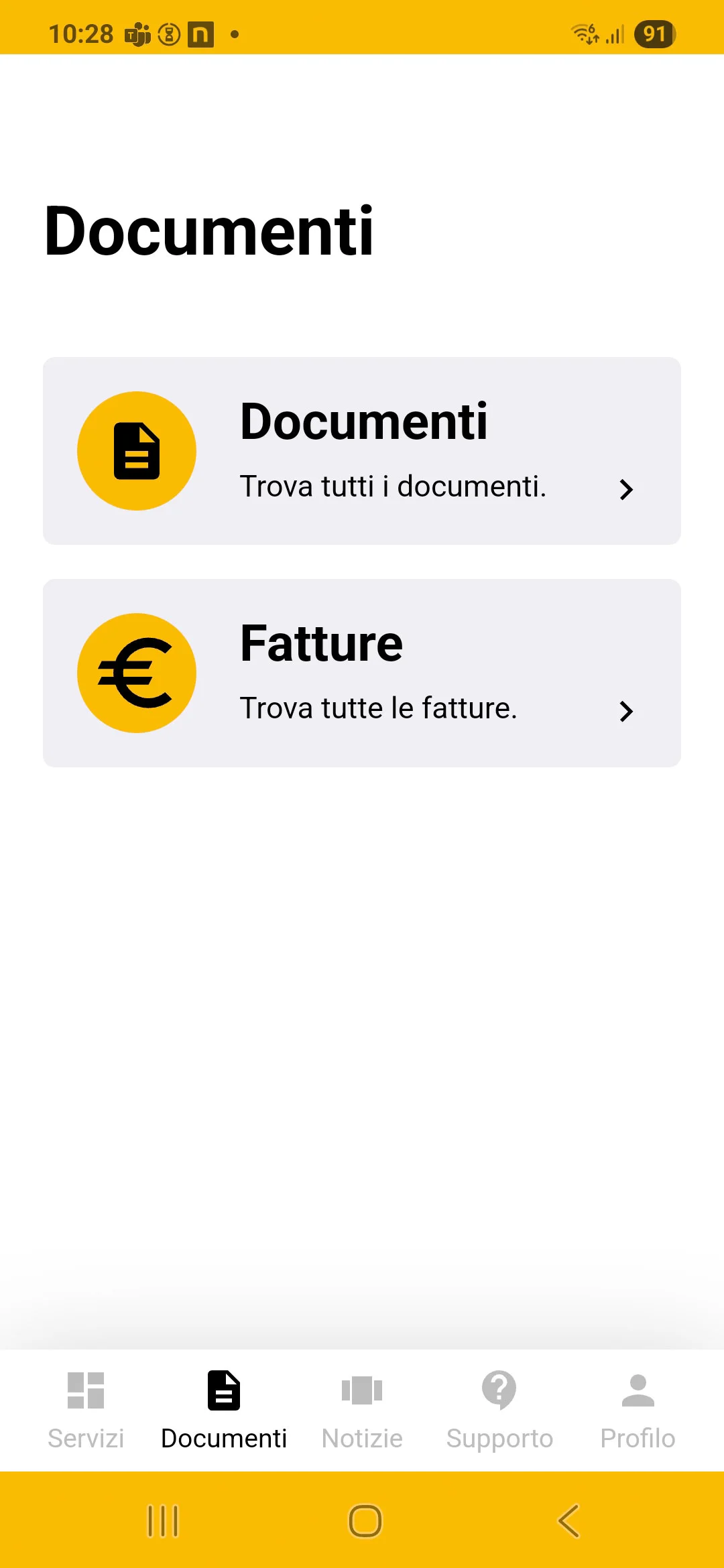This screenshot has width=724, height=1568.
Task: Switch to the Profilo tab
Action: point(638,1411)
